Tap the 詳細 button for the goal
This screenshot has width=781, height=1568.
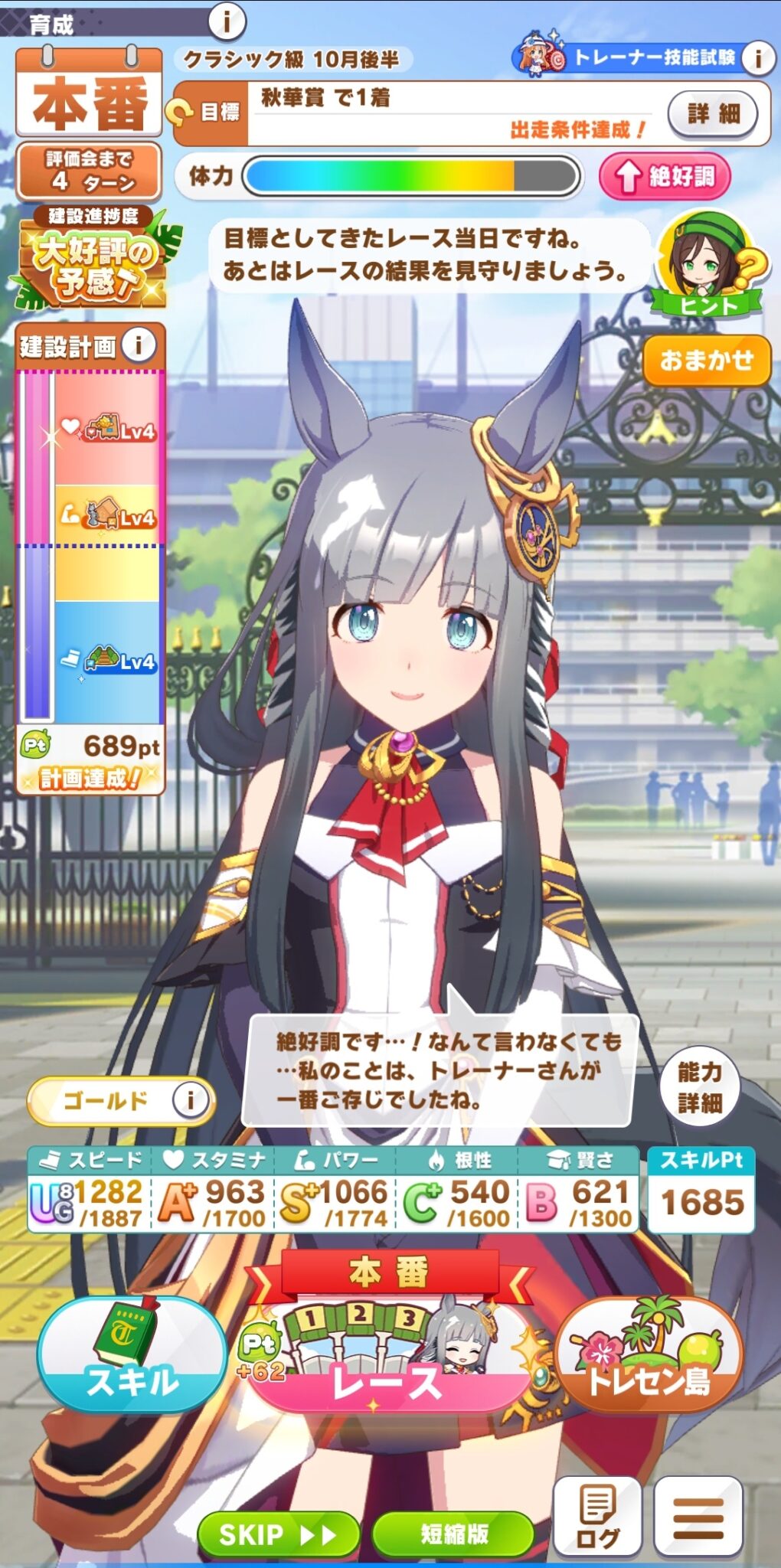pyautogui.click(x=712, y=113)
